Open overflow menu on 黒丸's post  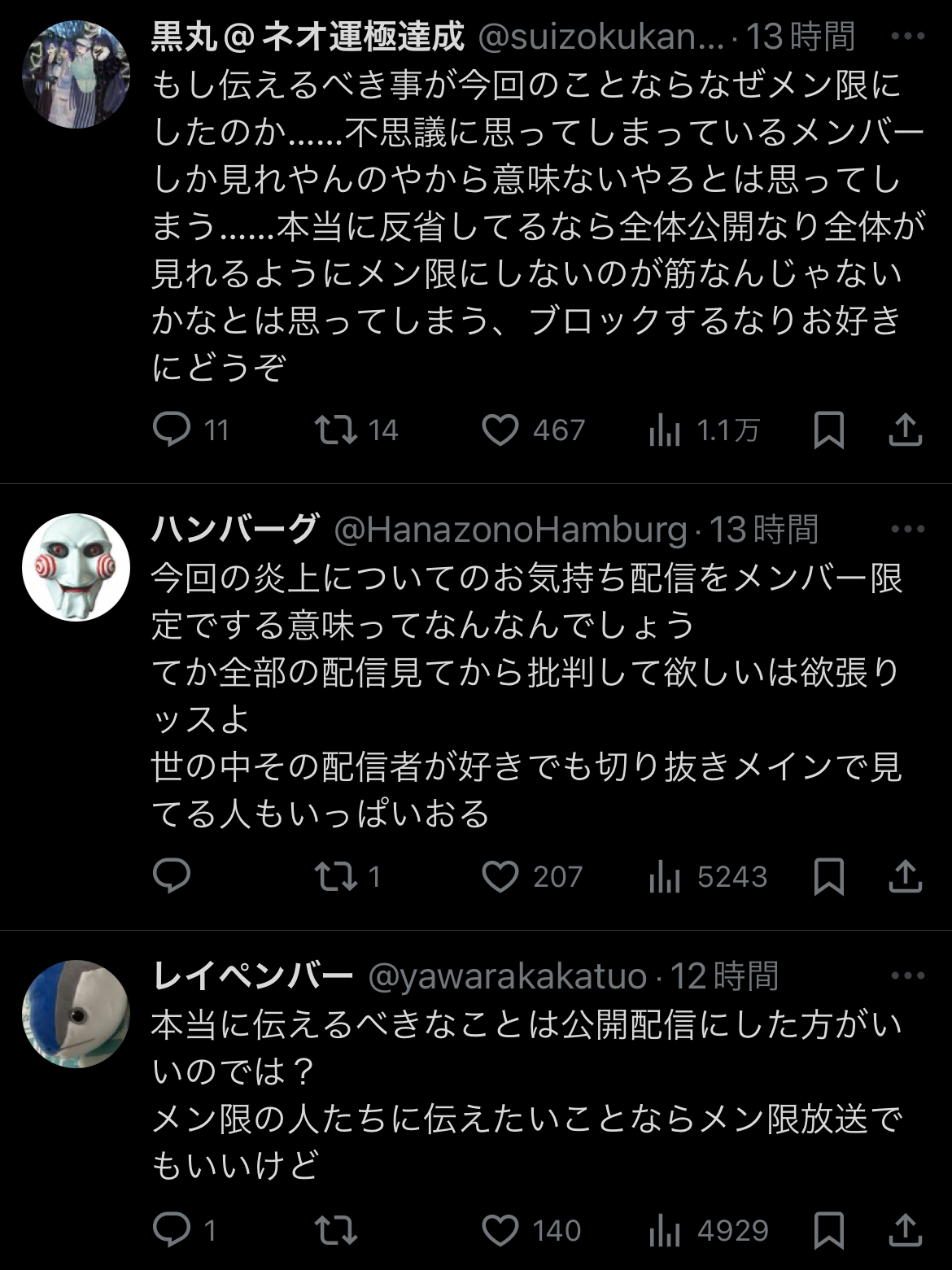click(x=907, y=37)
